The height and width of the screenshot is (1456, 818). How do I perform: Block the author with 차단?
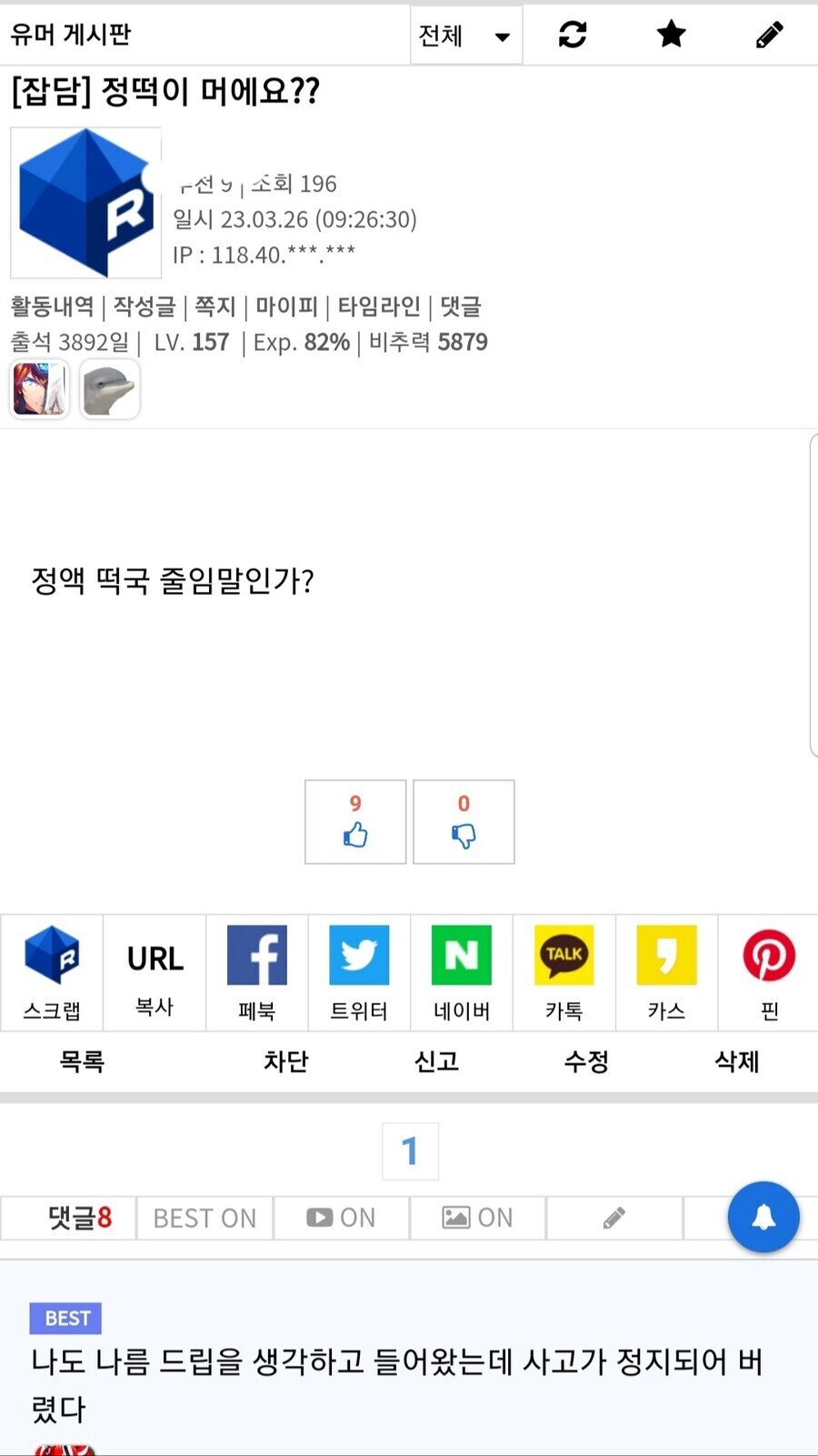click(x=285, y=1061)
